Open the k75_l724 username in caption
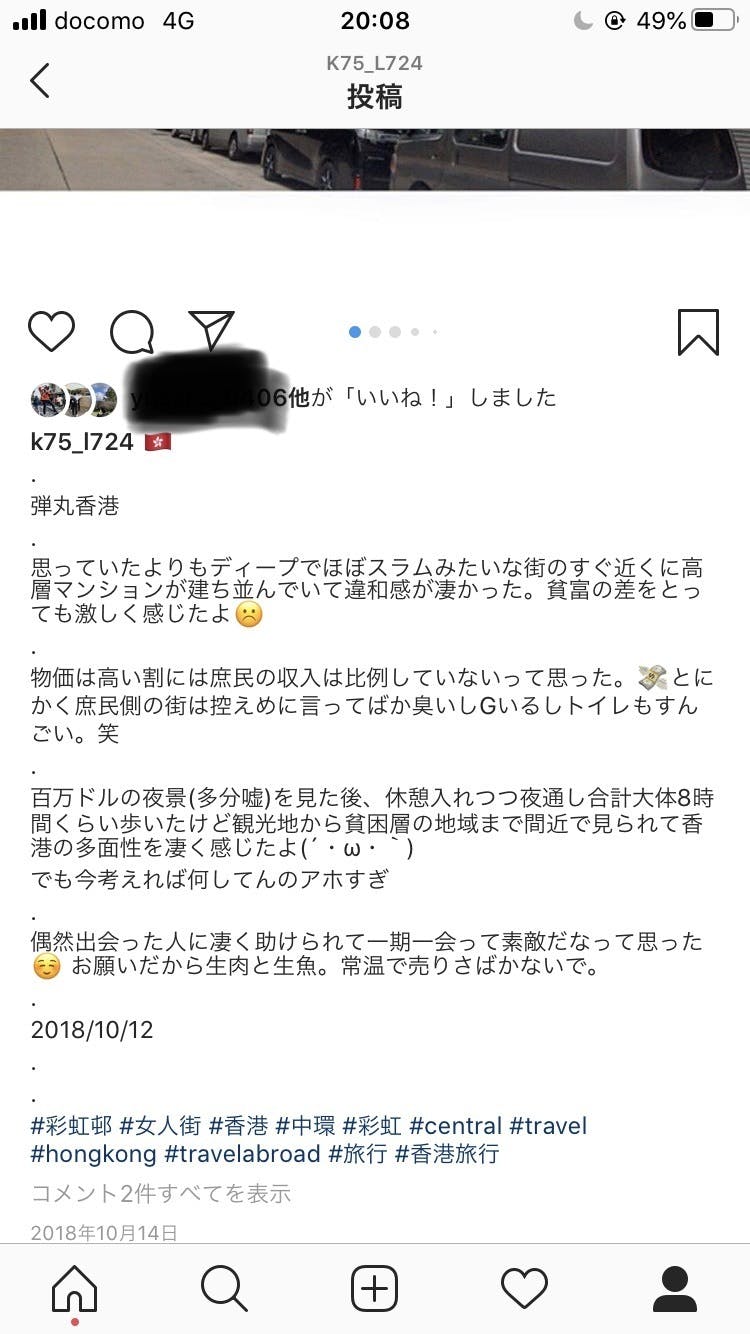 [82, 442]
